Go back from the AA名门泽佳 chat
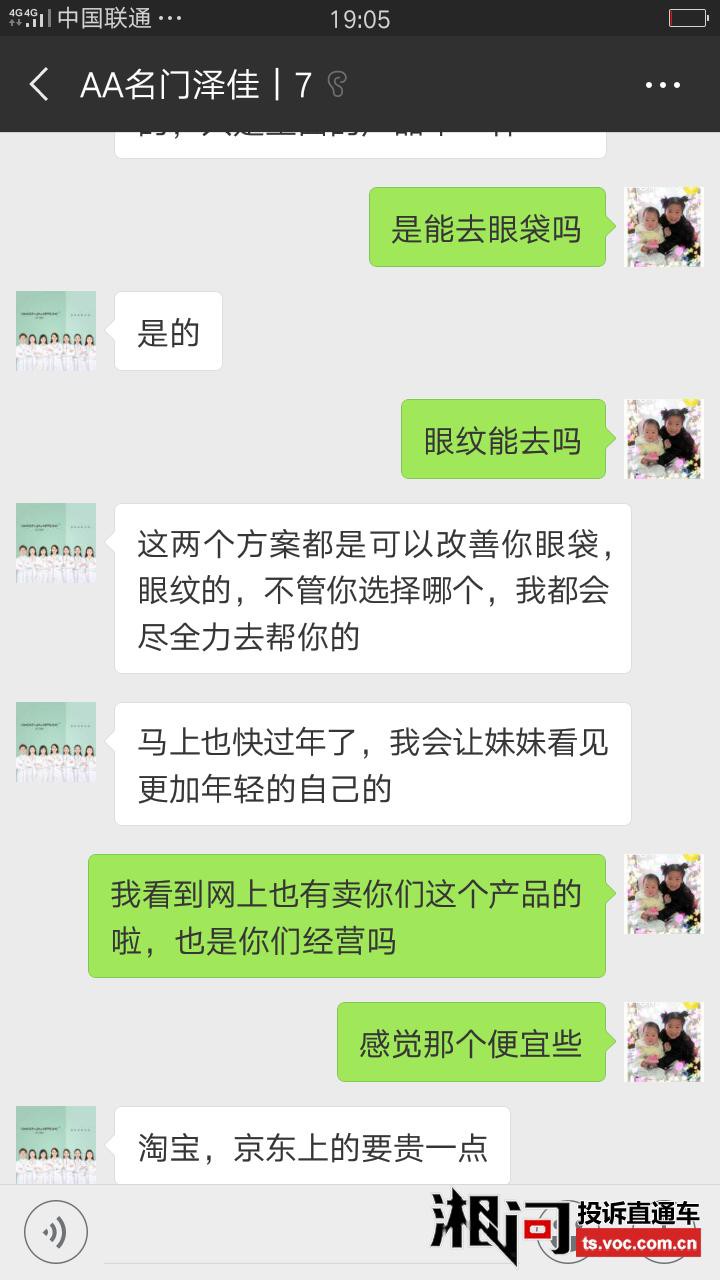This screenshot has width=720, height=1280. 39,85
